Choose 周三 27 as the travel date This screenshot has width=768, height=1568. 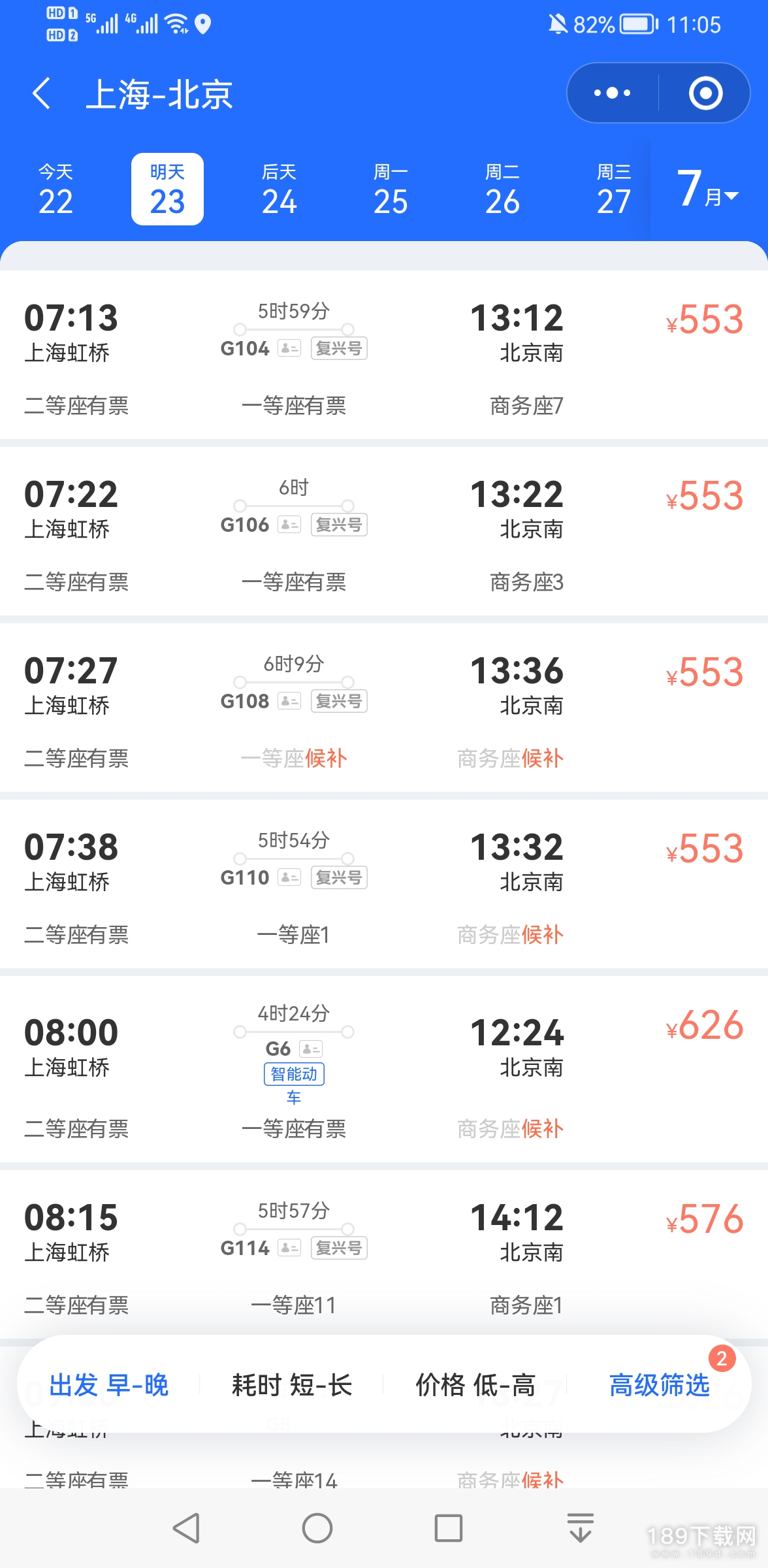(614, 189)
